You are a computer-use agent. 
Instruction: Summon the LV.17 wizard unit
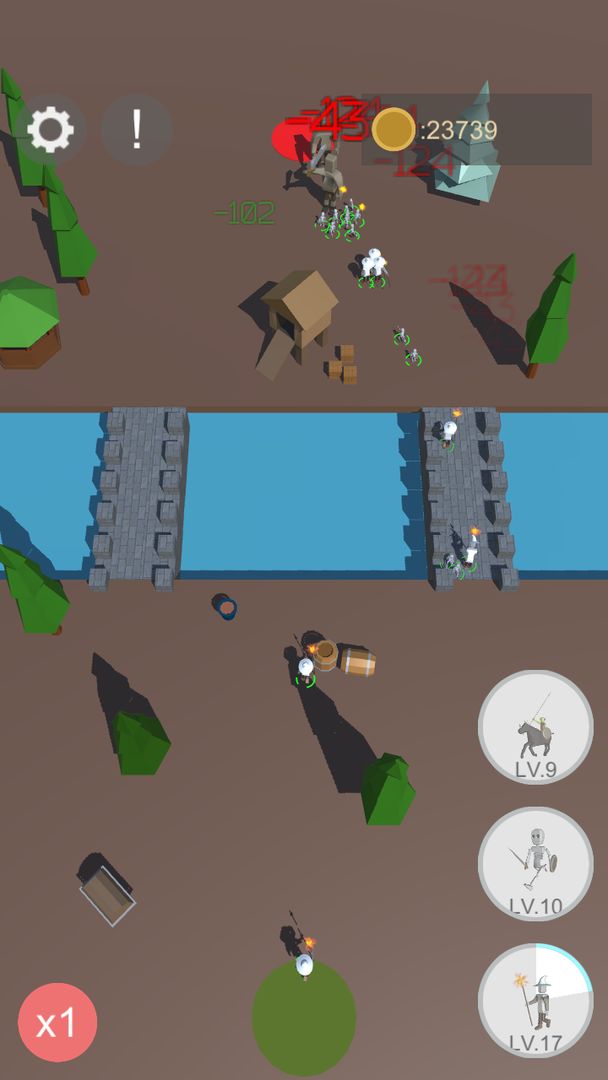point(536,1001)
